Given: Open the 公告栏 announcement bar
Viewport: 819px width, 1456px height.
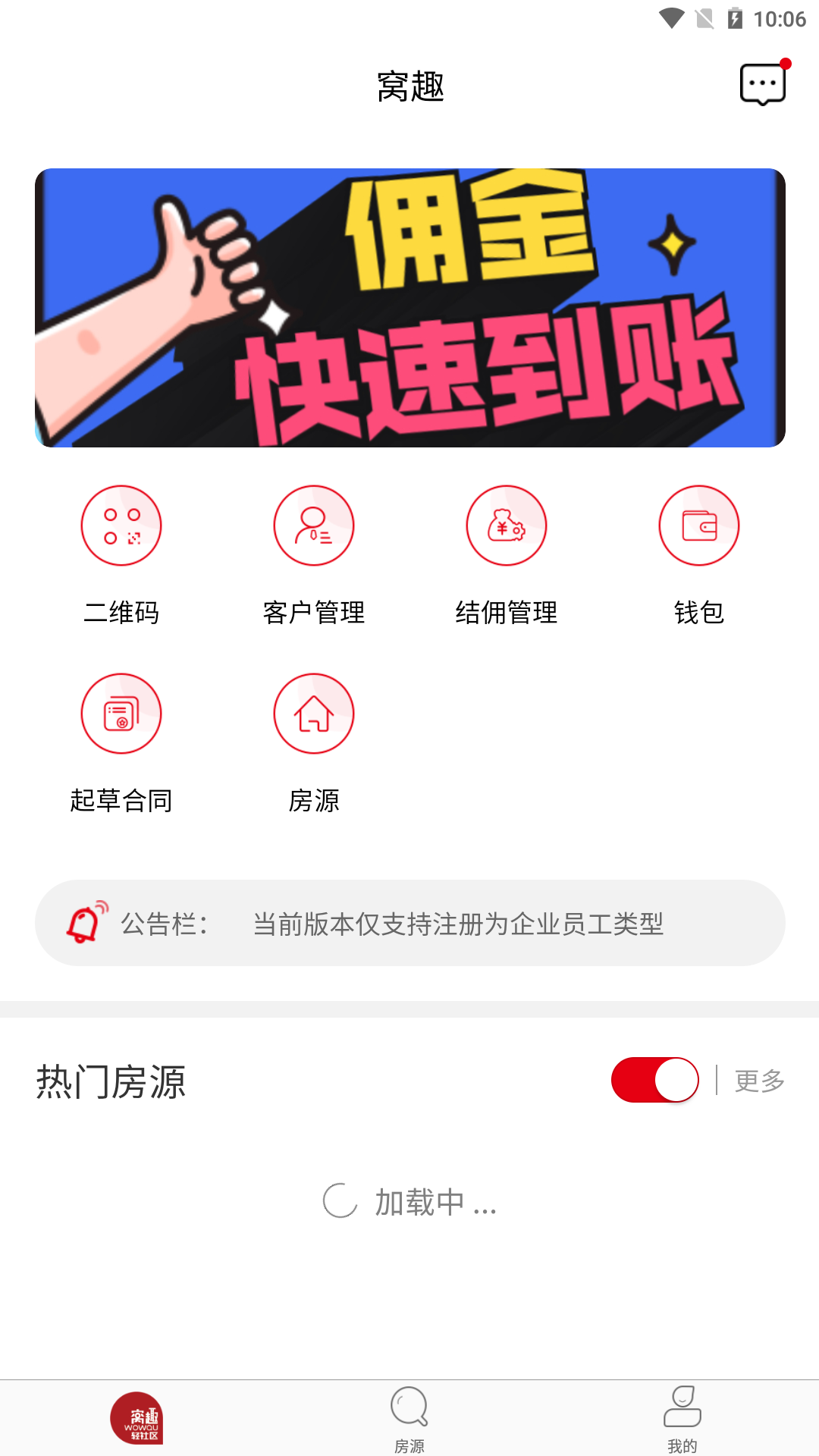Looking at the screenshot, I should (x=409, y=923).
